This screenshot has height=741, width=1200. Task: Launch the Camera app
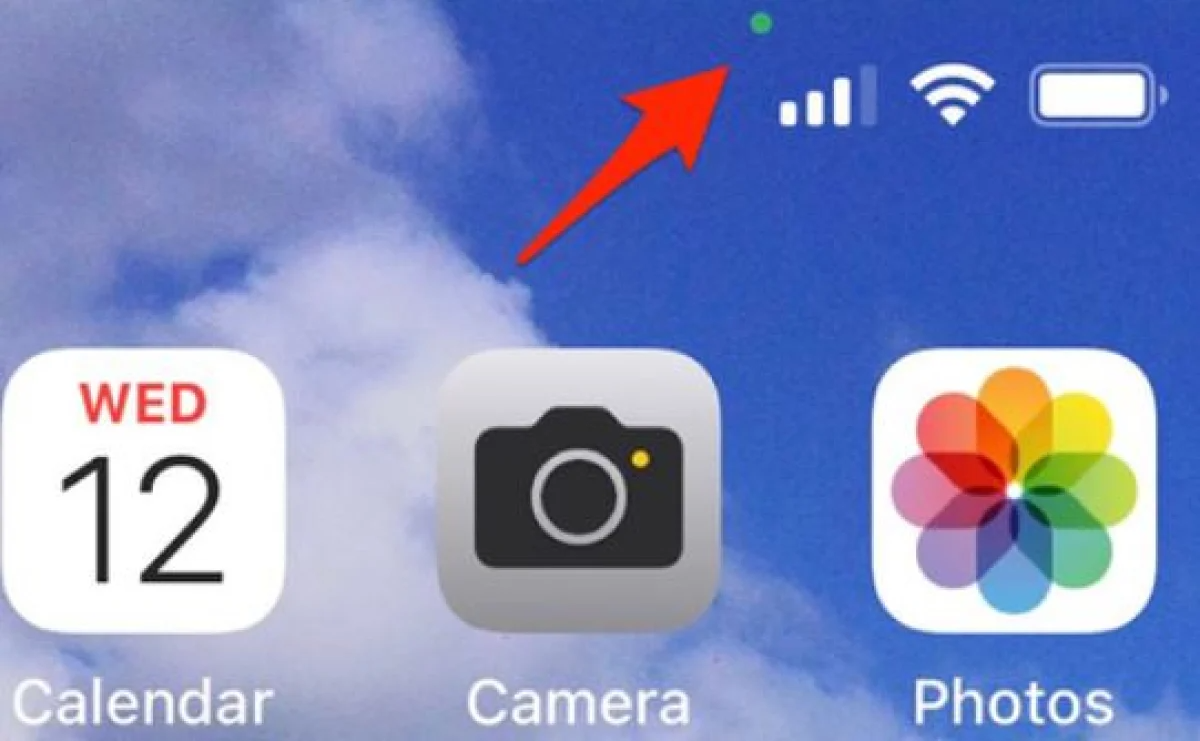578,490
